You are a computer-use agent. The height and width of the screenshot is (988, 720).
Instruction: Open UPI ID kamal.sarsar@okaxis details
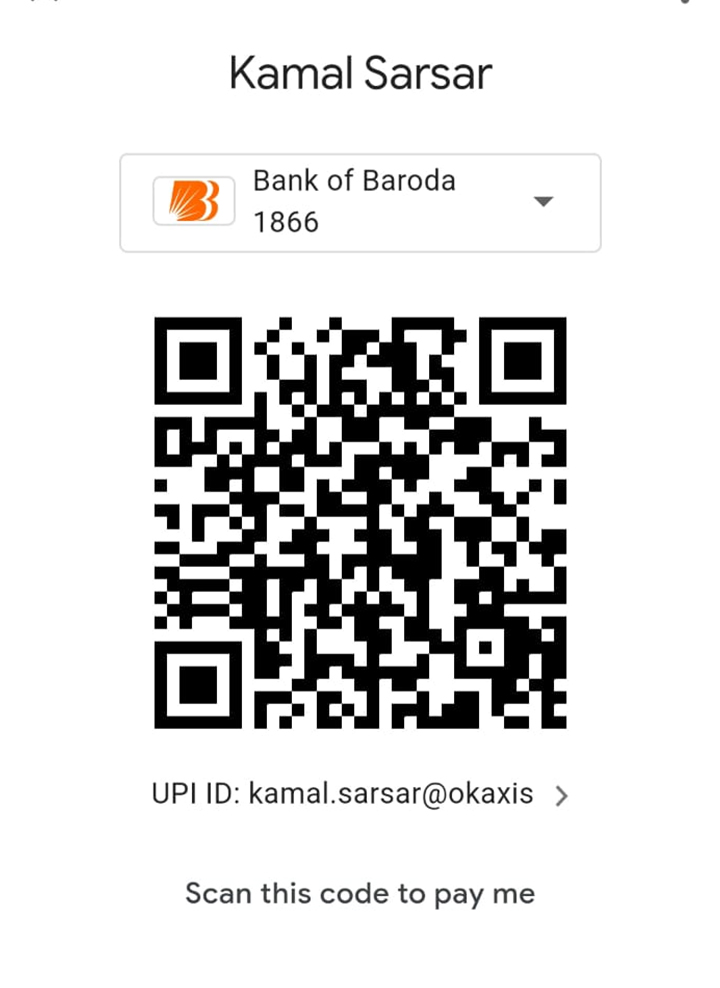coord(561,796)
